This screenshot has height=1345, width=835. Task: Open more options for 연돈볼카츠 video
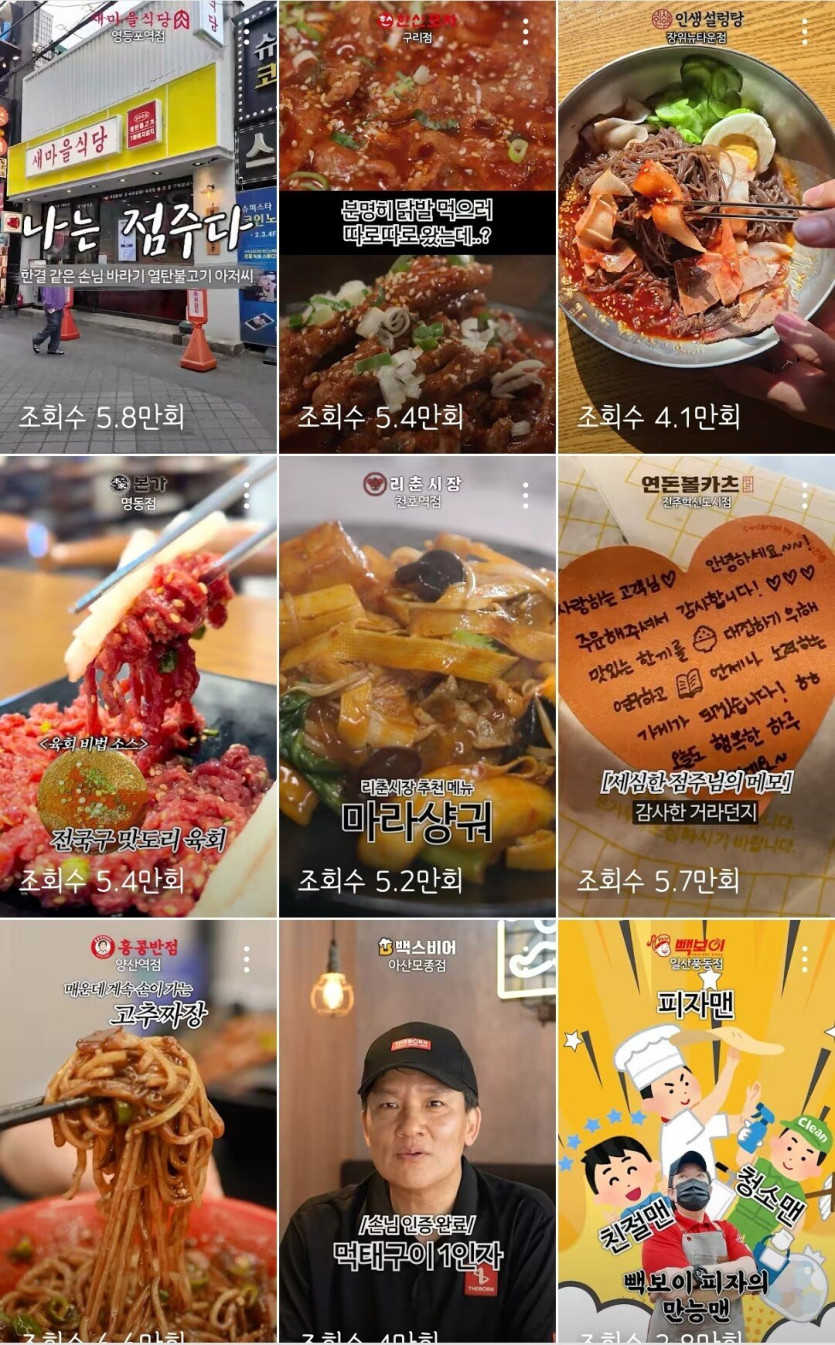[805, 495]
